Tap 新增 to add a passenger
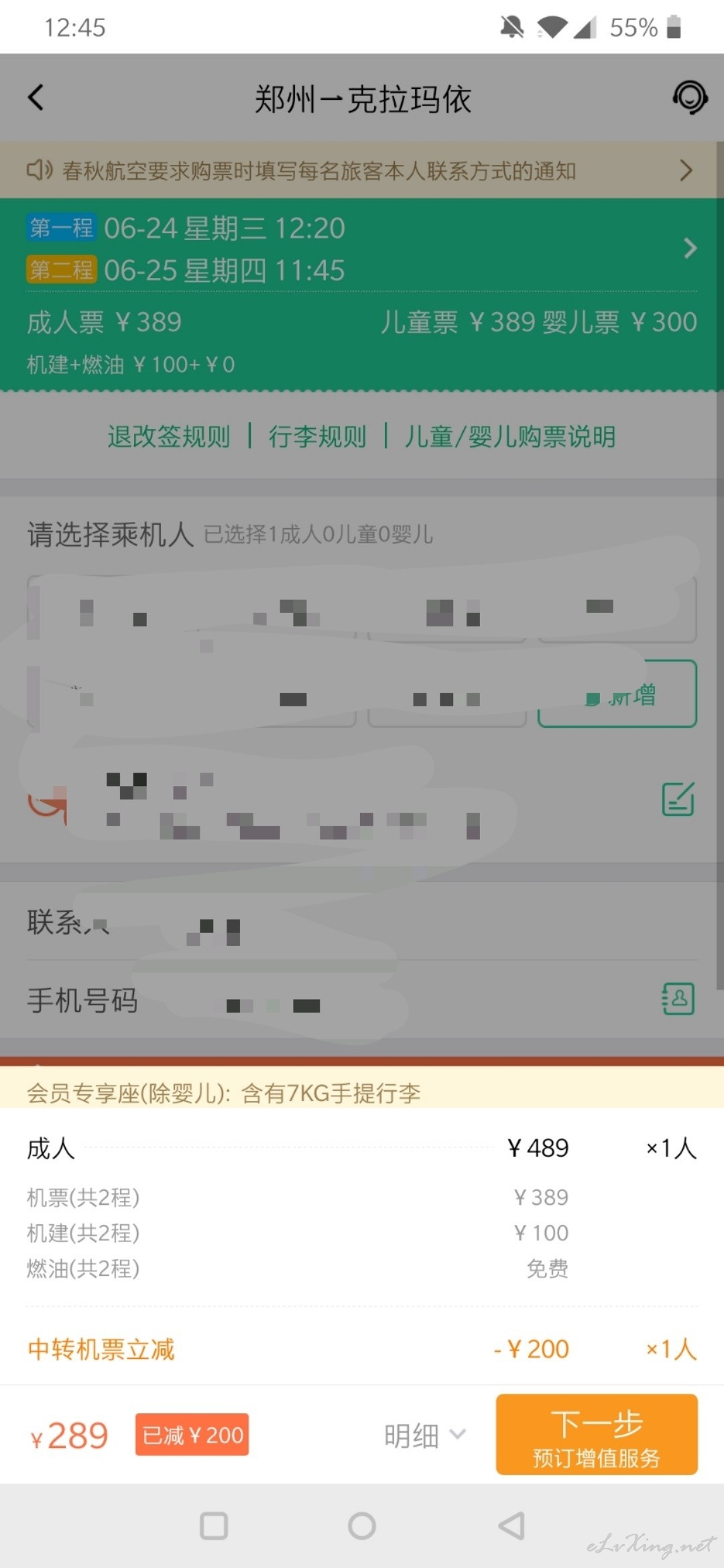 [617, 694]
